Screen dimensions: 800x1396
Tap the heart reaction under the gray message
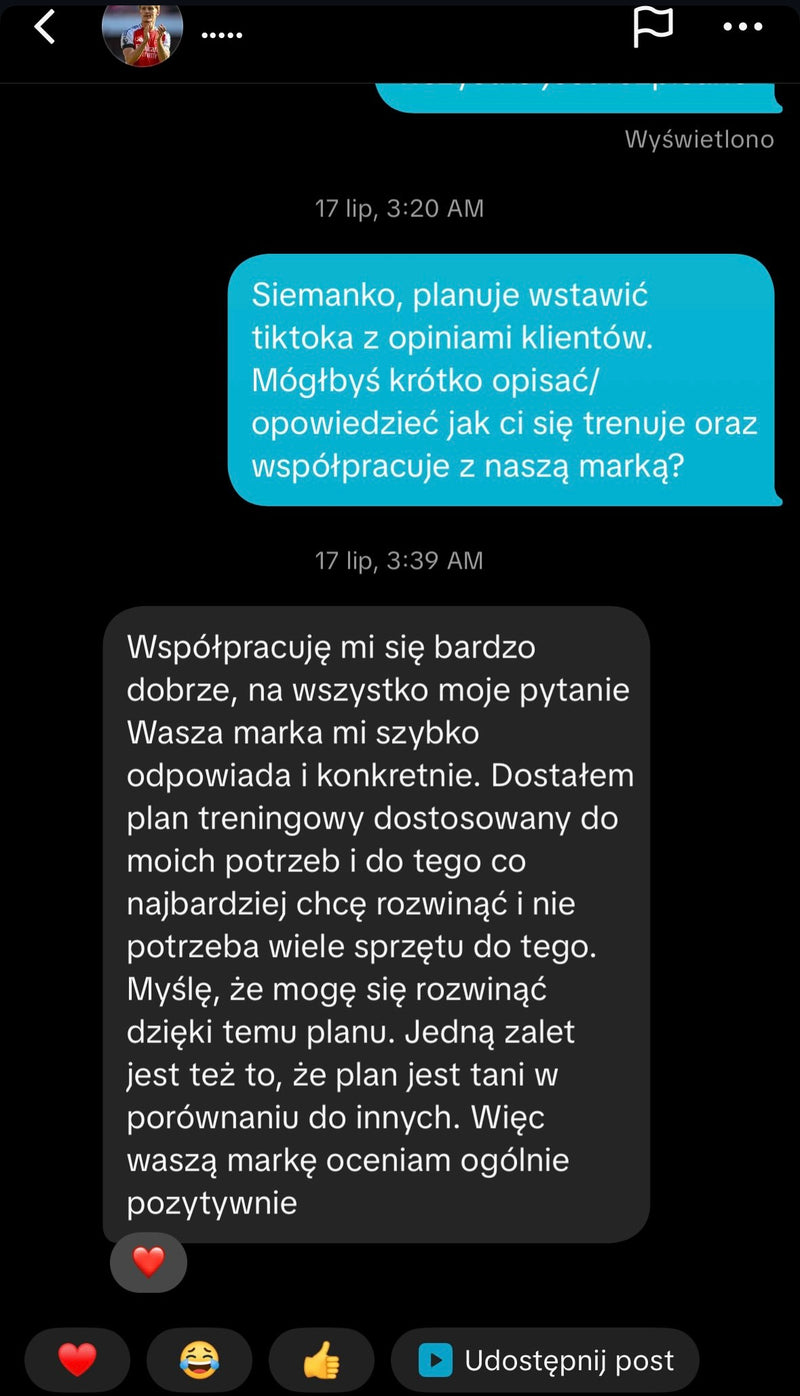pos(148,1262)
